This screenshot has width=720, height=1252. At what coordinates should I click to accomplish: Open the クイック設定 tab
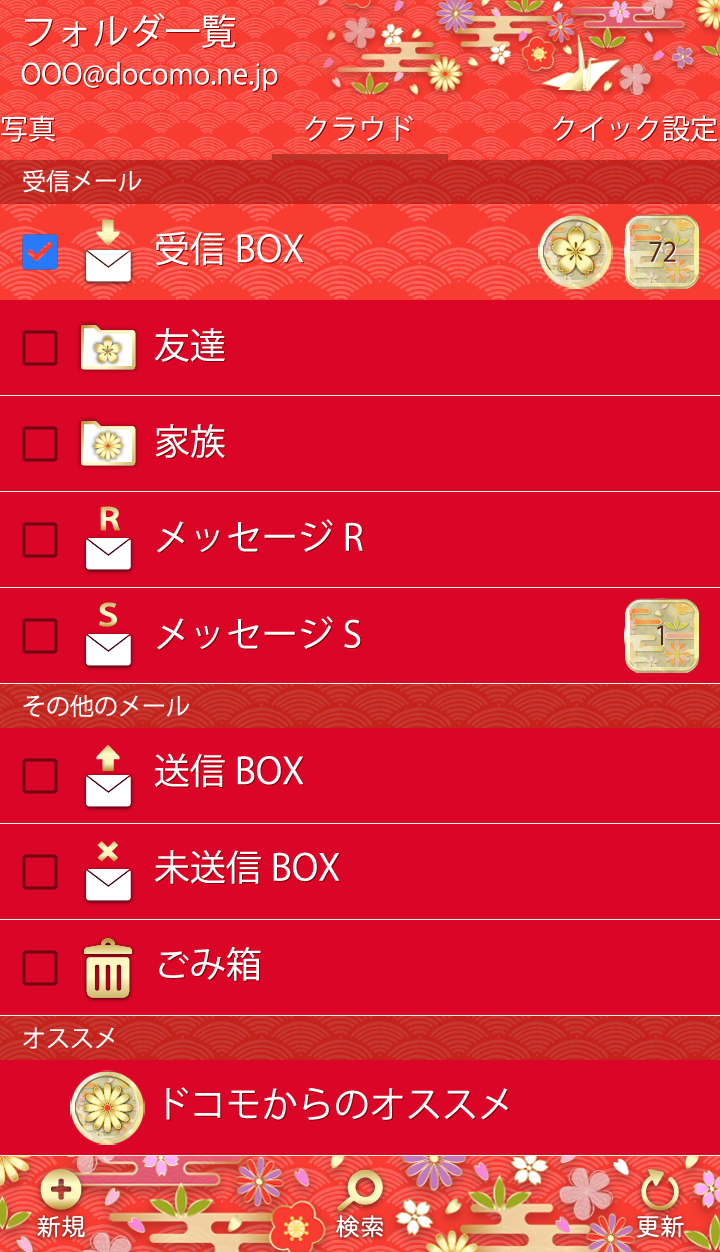point(634,129)
